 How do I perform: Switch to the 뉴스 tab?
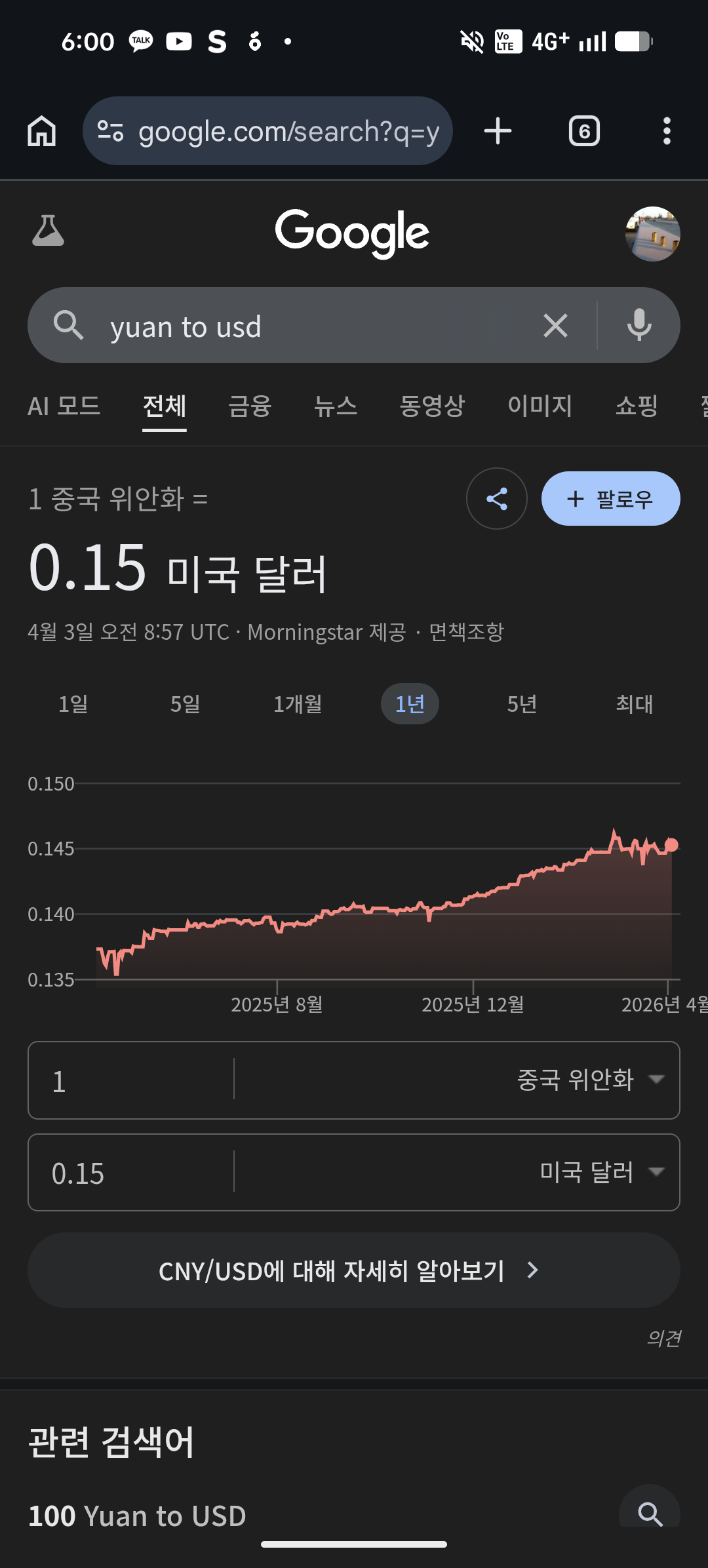click(336, 406)
